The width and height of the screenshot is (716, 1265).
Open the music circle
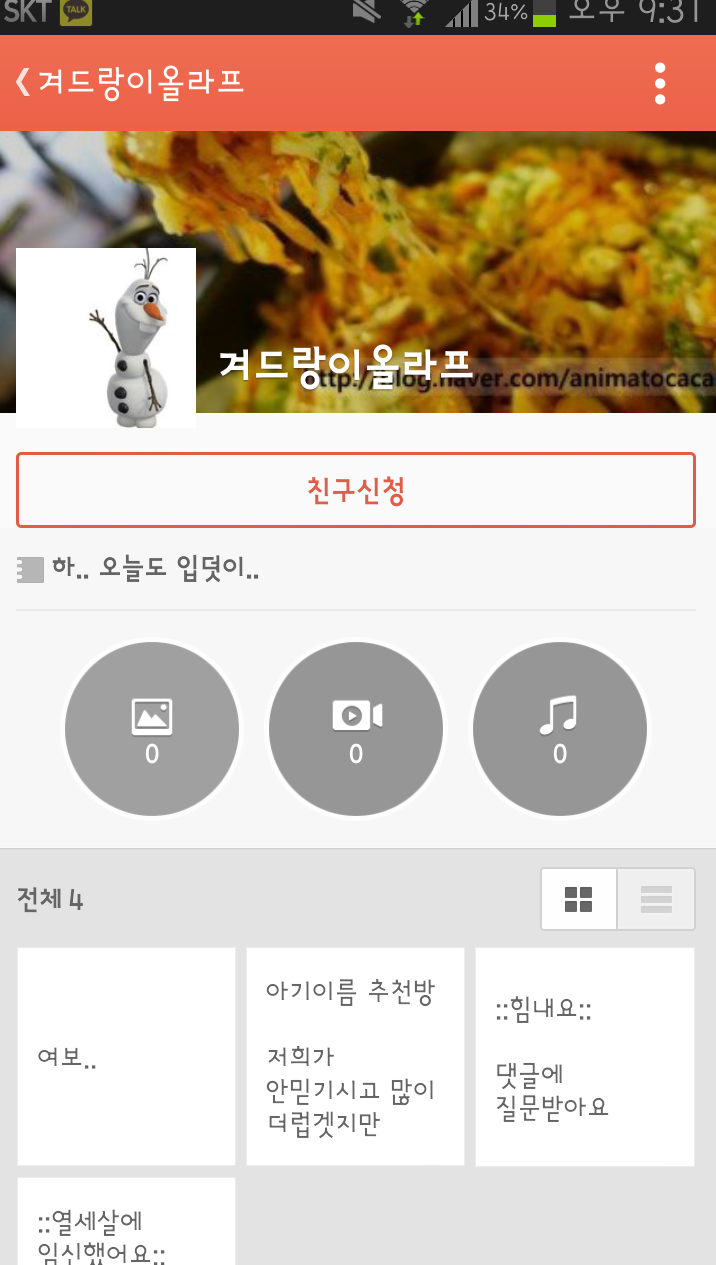560,730
